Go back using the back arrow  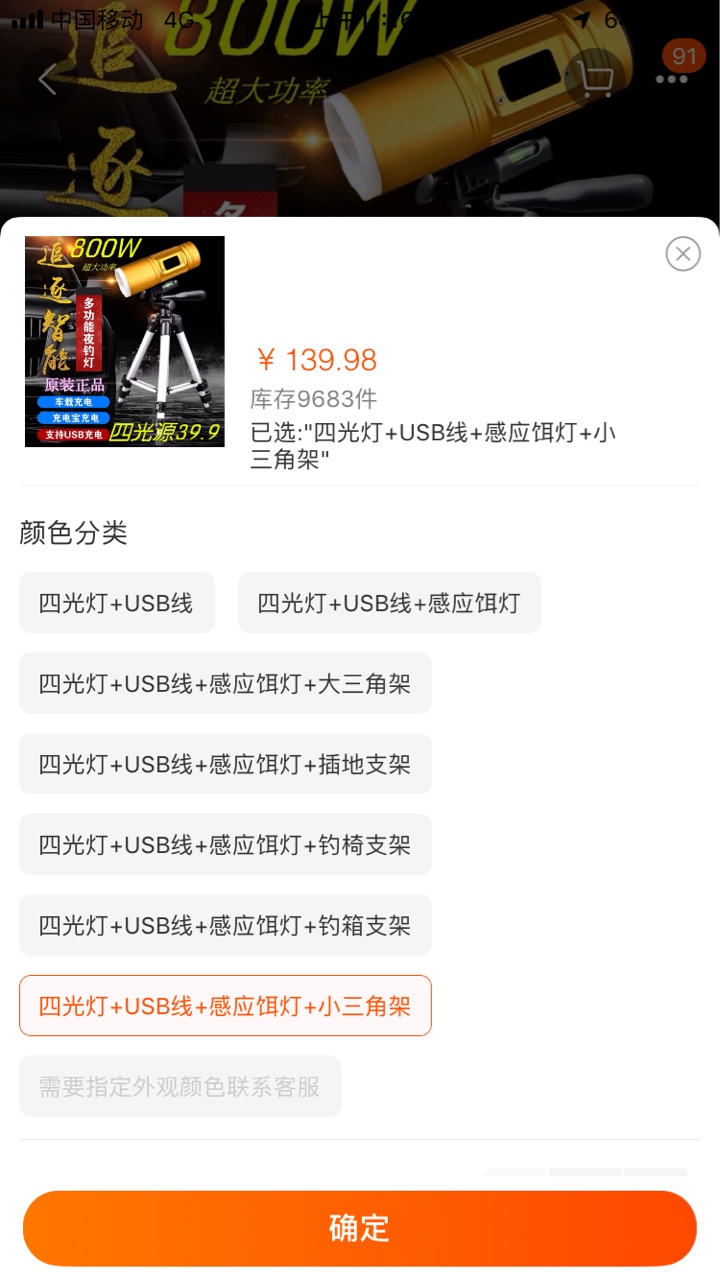[x=47, y=78]
